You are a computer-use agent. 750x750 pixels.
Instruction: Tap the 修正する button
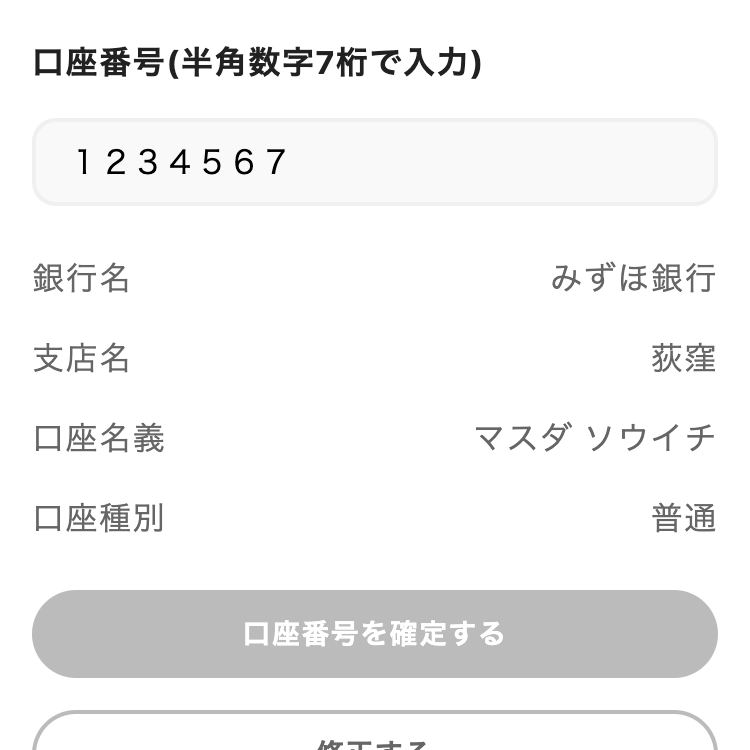pos(375,735)
